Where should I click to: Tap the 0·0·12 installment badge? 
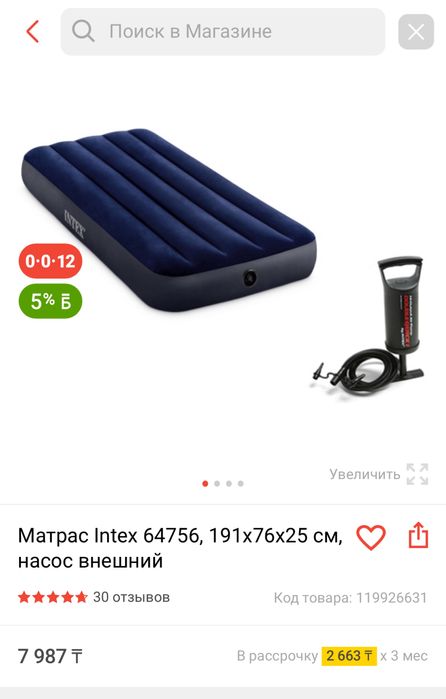click(50, 261)
